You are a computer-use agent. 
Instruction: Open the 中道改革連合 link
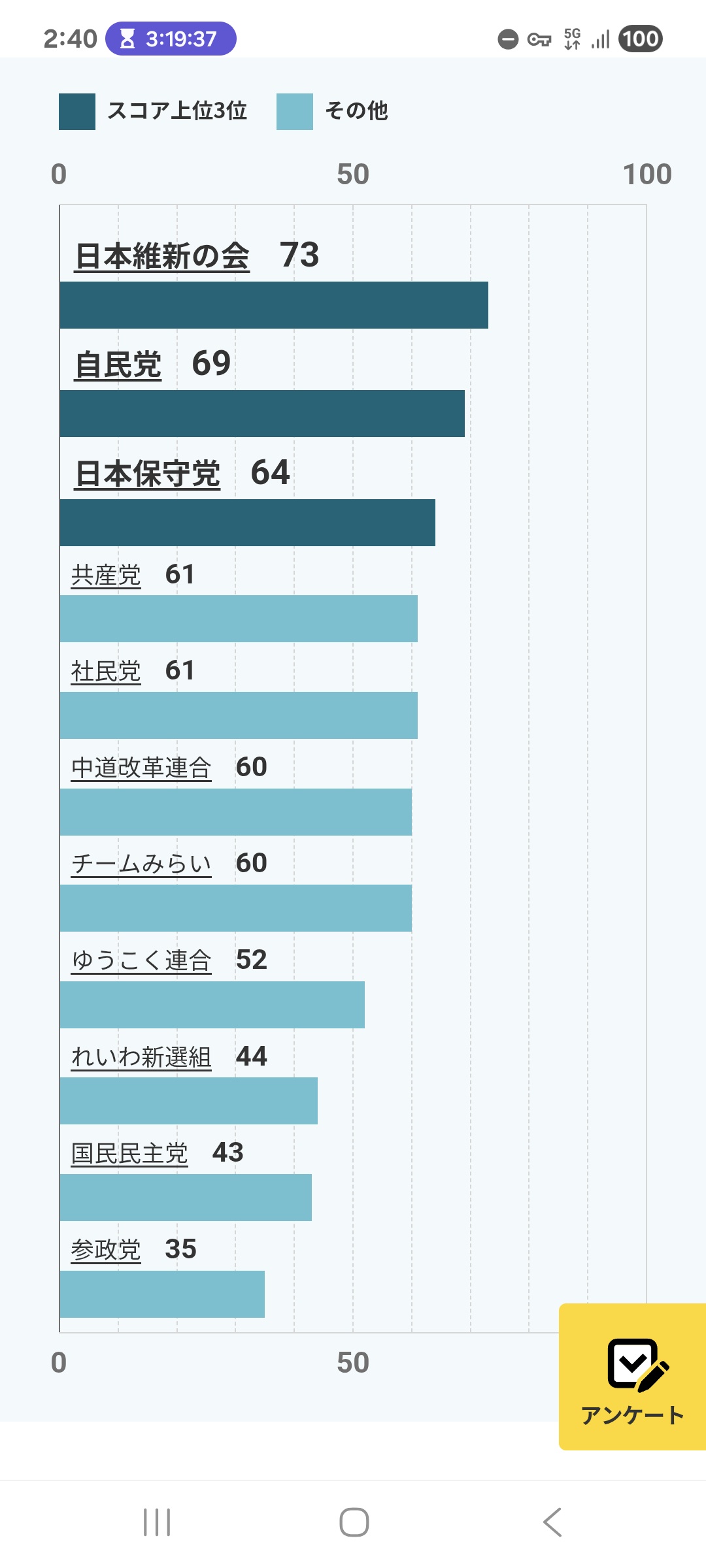click(x=141, y=768)
